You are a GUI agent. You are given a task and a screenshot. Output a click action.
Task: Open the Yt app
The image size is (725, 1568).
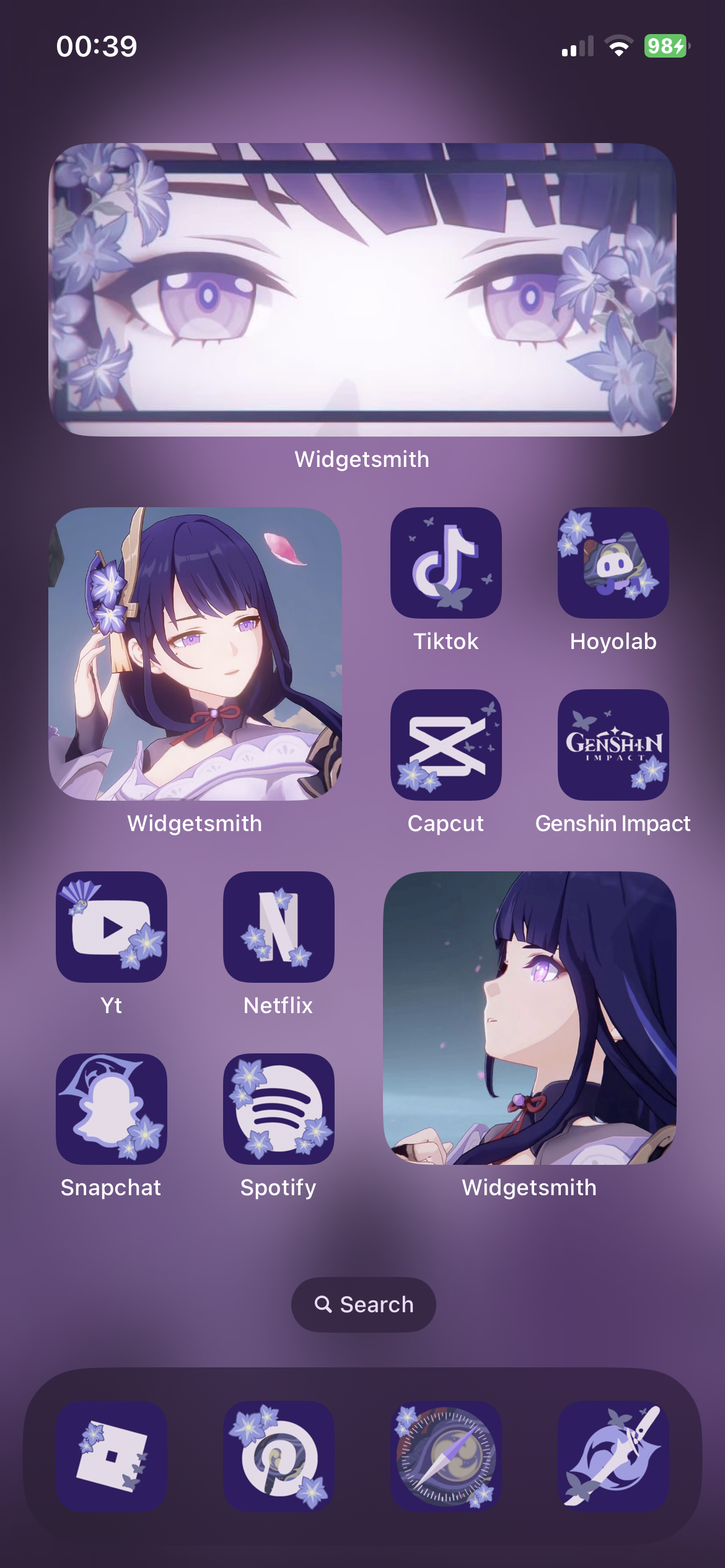[112, 927]
